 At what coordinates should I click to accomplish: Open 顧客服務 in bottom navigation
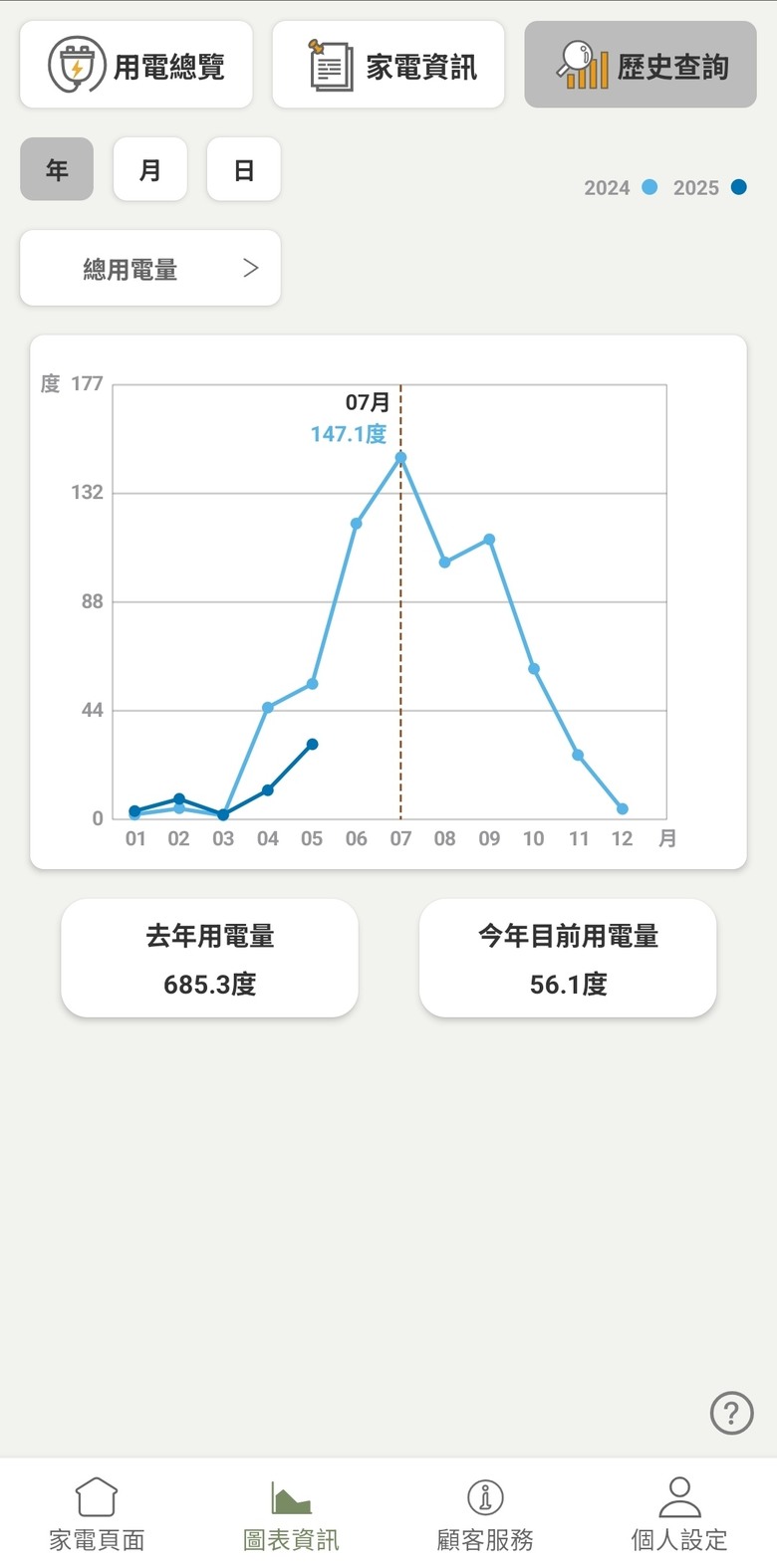tap(485, 1514)
